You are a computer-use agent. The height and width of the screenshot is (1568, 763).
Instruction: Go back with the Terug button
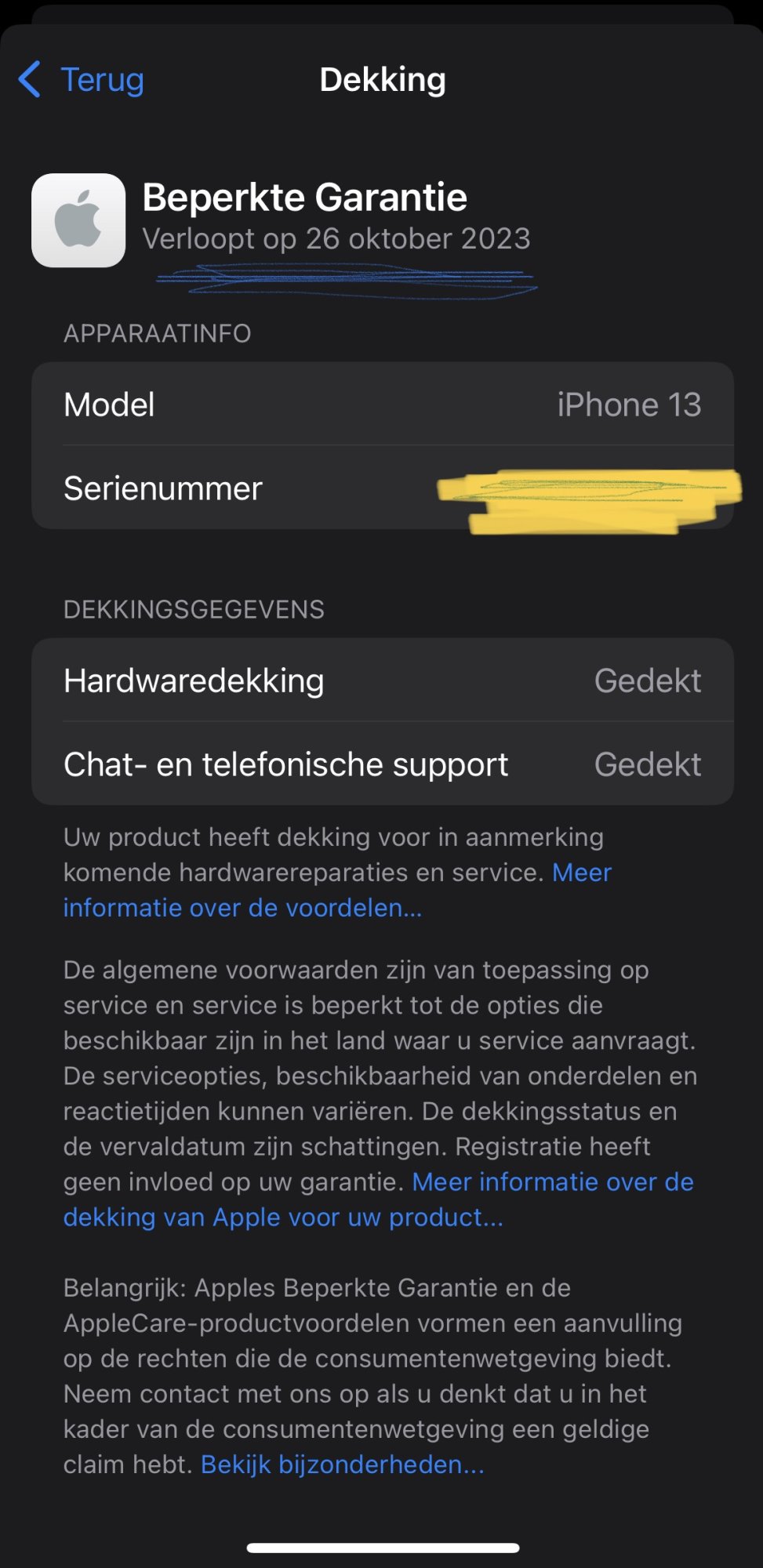(82, 80)
